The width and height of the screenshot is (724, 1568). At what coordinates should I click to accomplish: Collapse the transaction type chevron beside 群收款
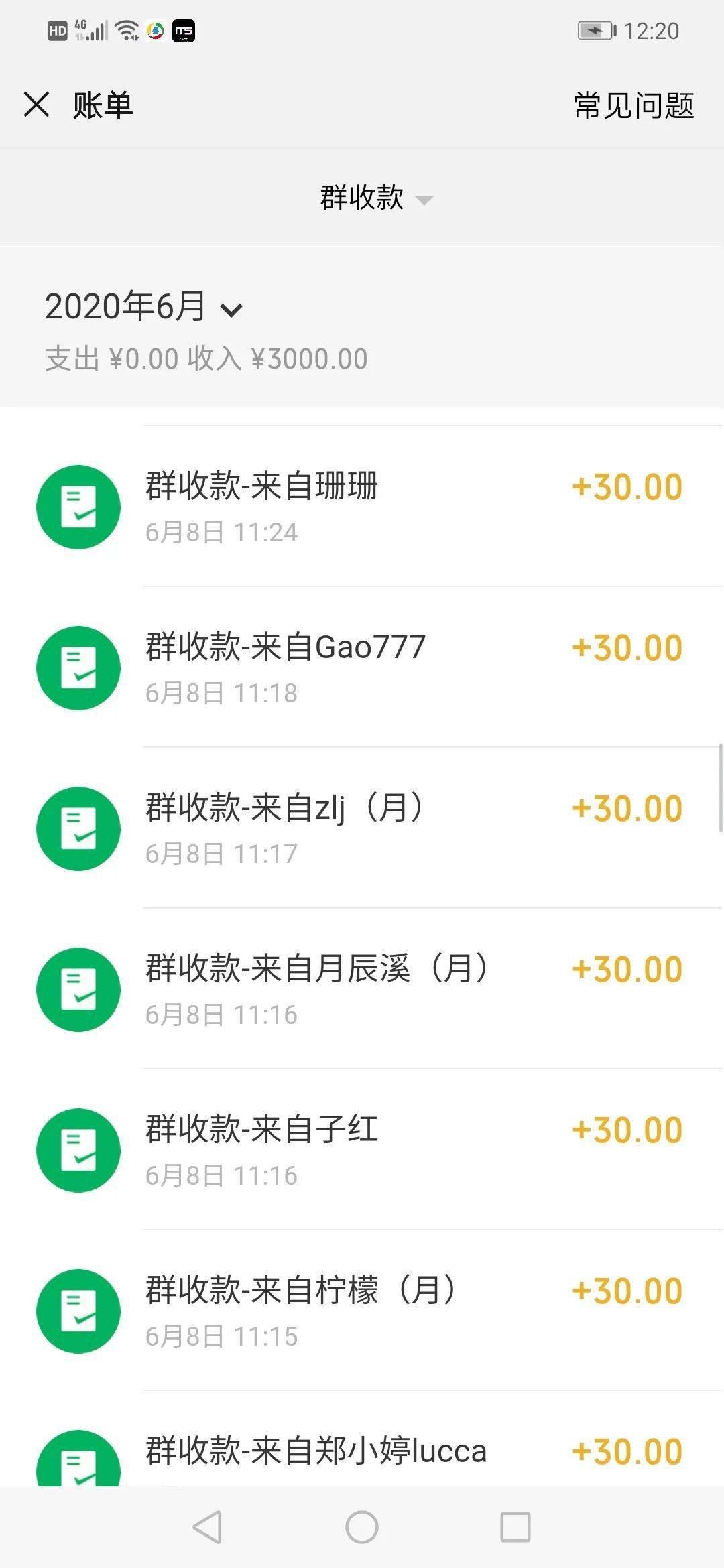click(425, 200)
